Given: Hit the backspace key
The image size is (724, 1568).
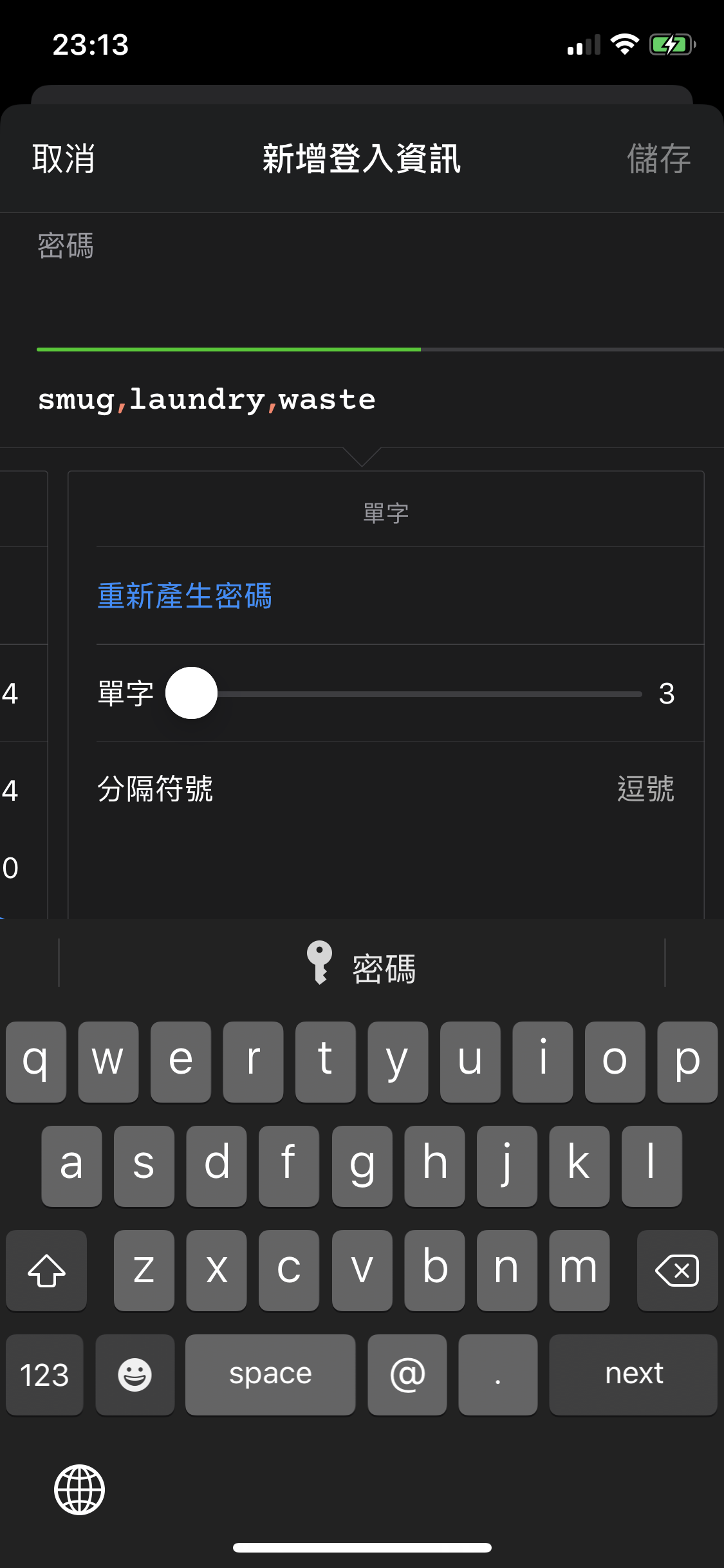Looking at the screenshot, I should 677,1270.
